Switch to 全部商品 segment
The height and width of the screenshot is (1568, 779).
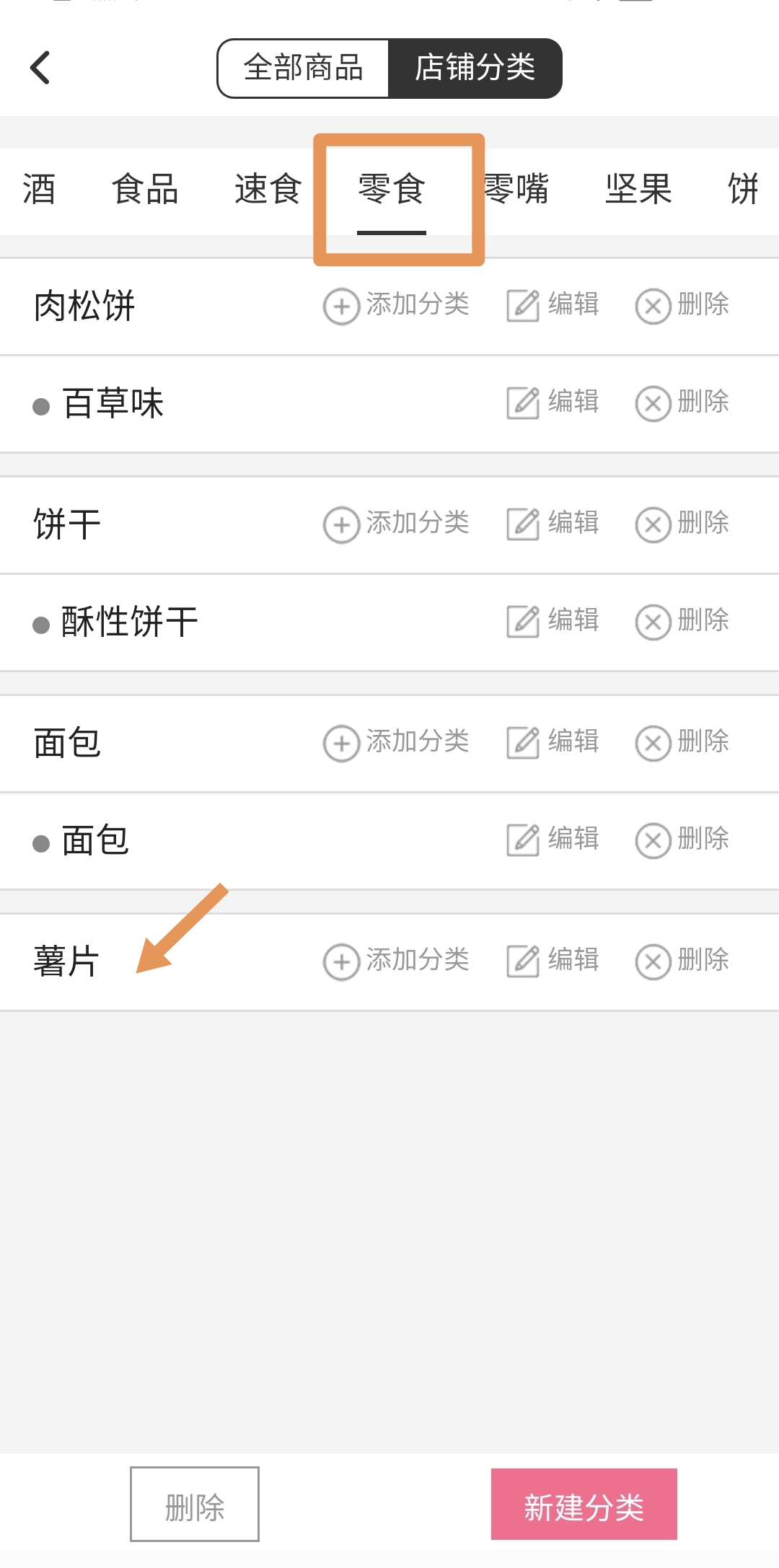pos(303,69)
